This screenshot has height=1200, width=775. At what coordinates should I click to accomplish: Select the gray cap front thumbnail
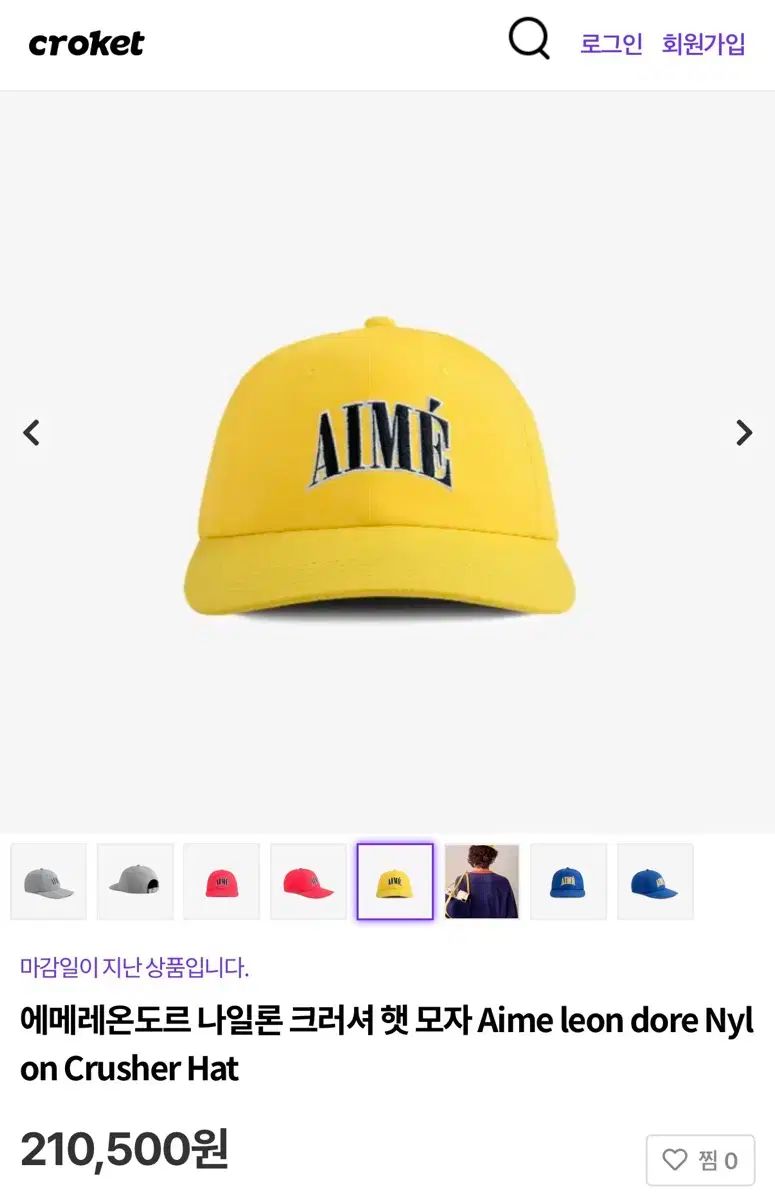click(x=48, y=881)
